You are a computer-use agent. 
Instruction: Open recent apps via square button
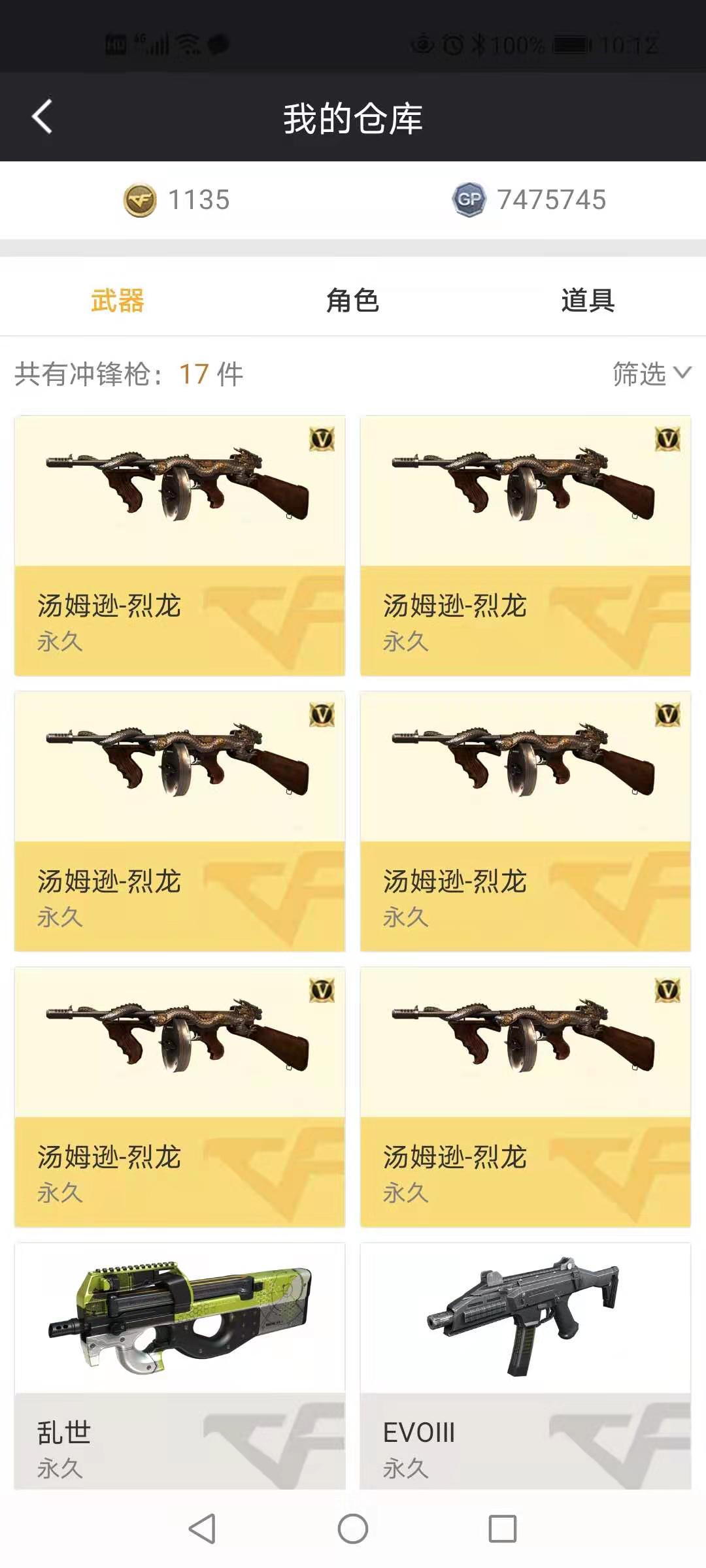click(x=502, y=1529)
